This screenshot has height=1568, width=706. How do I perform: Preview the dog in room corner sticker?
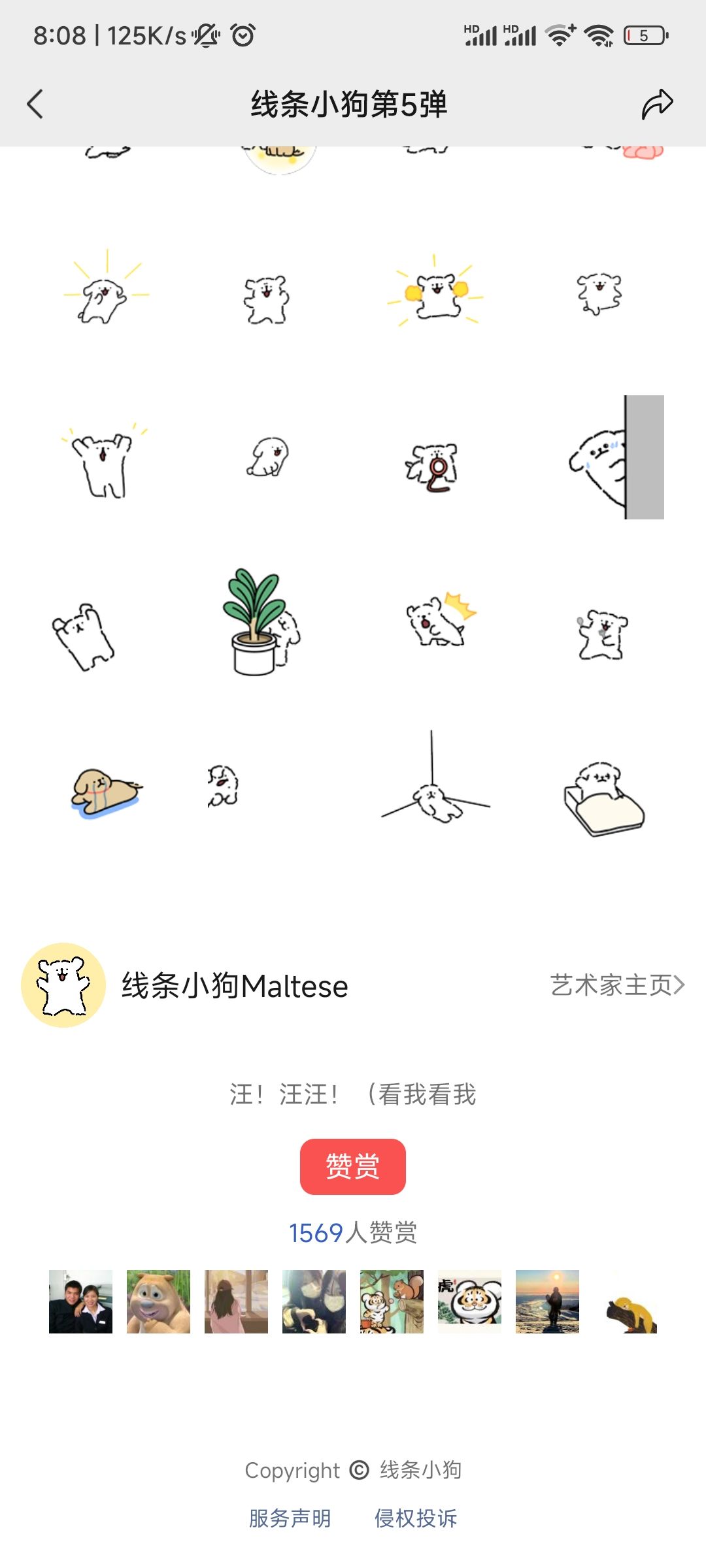(x=436, y=777)
